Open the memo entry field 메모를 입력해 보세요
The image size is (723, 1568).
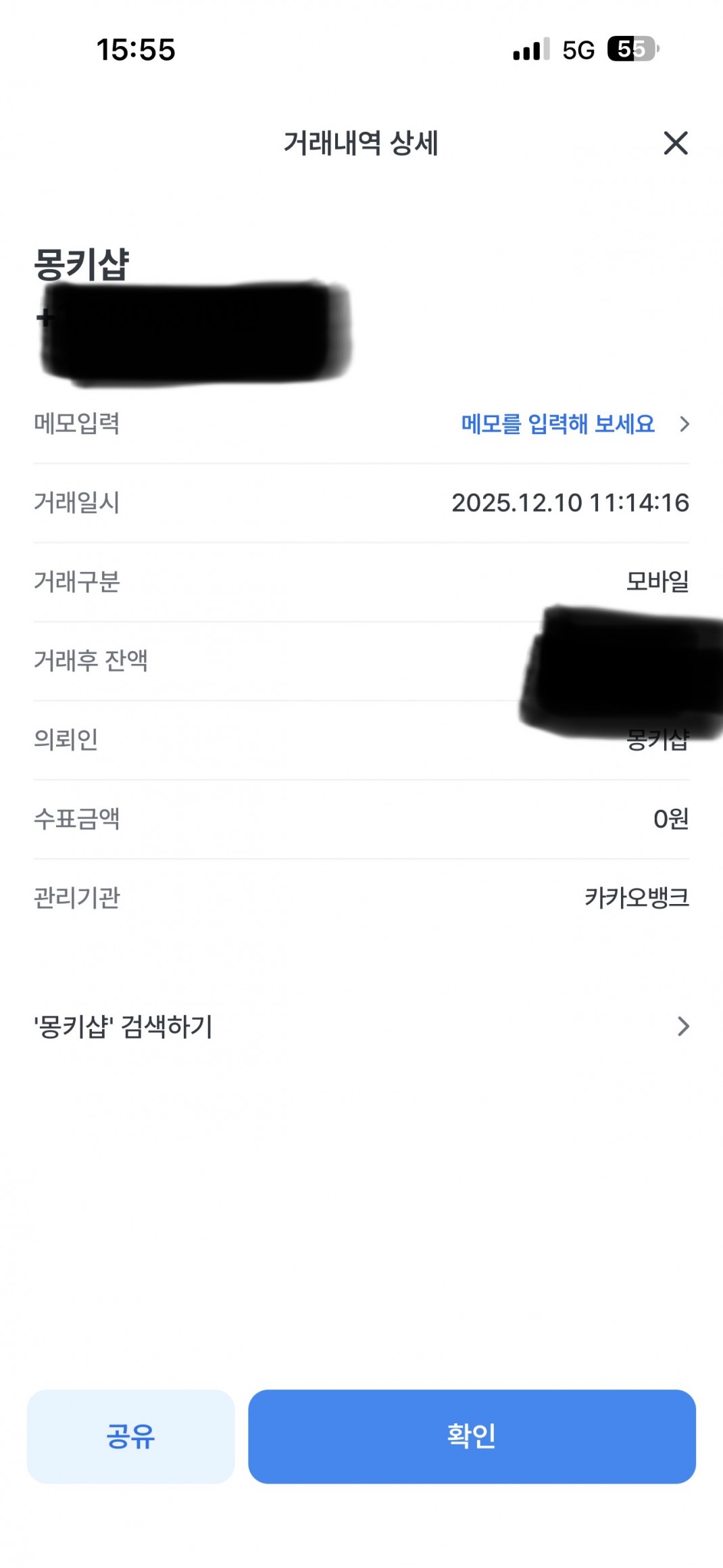(558, 424)
